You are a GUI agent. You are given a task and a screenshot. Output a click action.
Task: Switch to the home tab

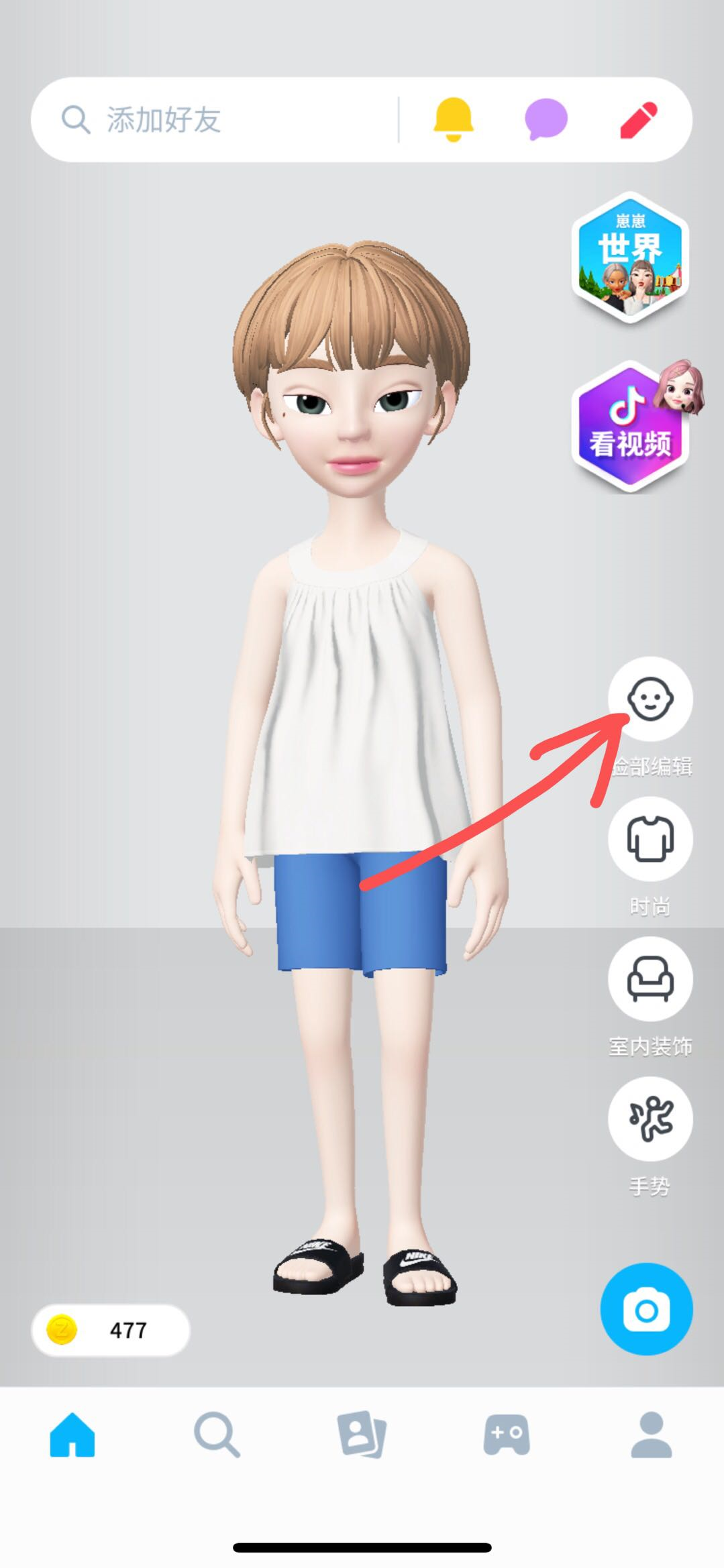[72, 1434]
